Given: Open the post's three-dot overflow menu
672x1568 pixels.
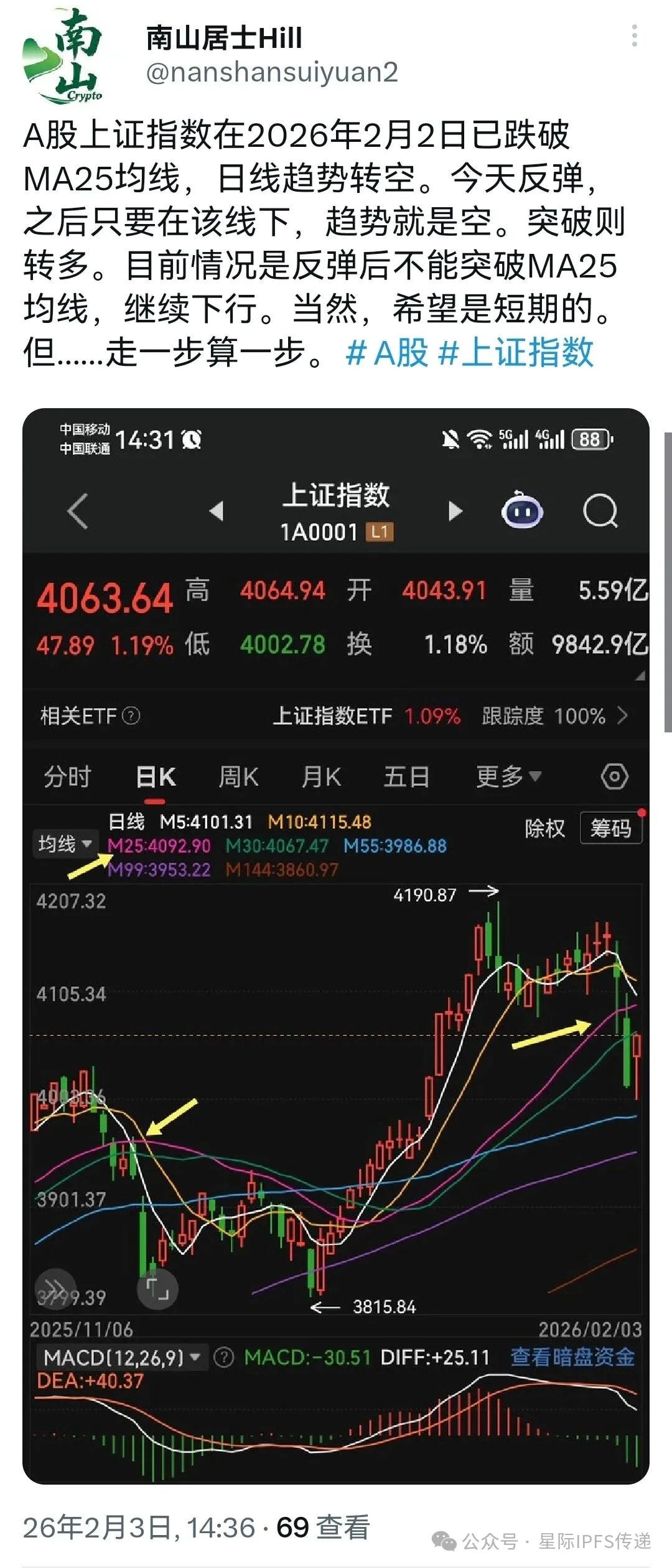Looking at the screenshot, I should tap(634, 36).
